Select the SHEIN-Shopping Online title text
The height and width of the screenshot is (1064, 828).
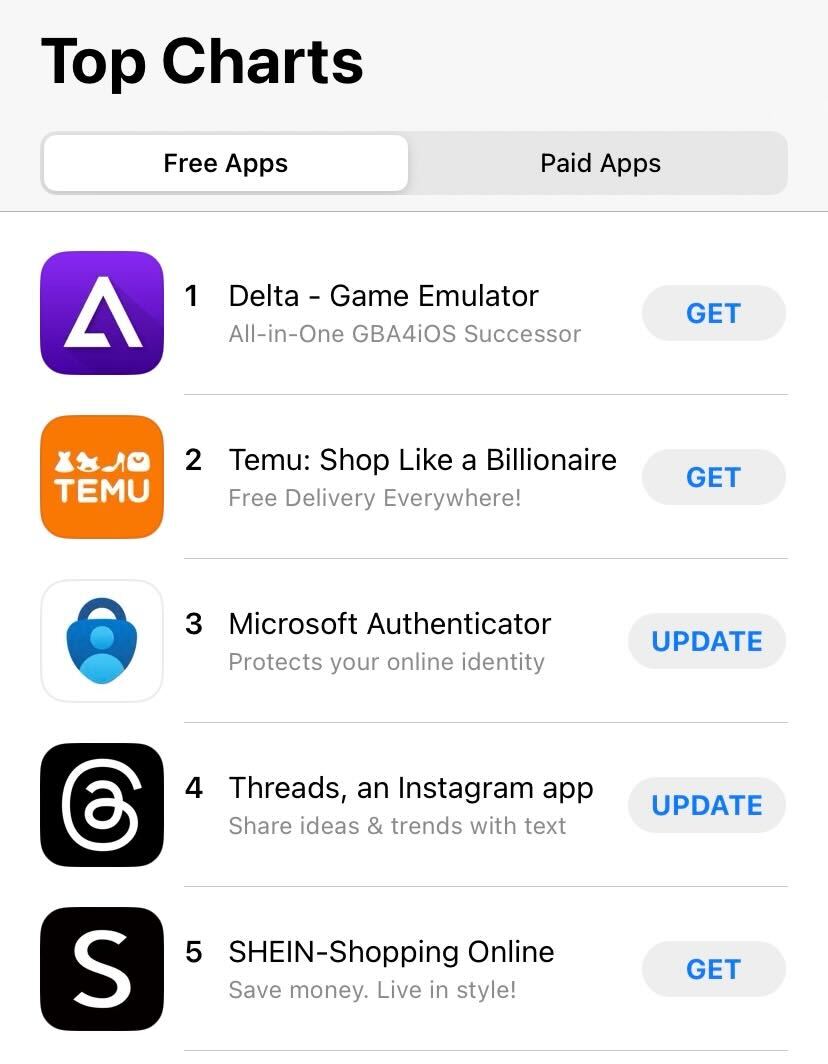tap(391, 951)
